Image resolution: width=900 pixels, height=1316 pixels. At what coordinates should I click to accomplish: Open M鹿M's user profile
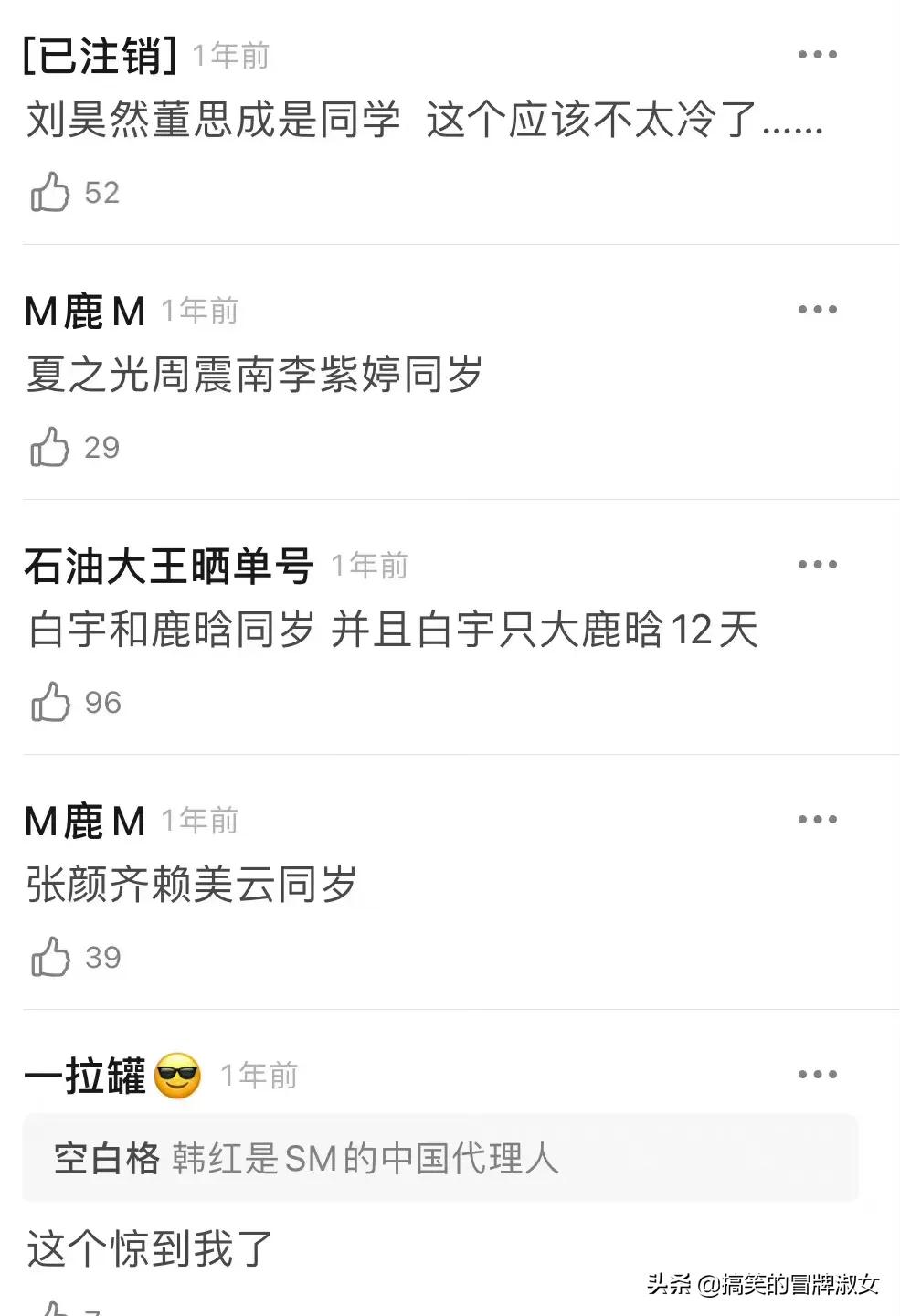[x=84, y=310]
